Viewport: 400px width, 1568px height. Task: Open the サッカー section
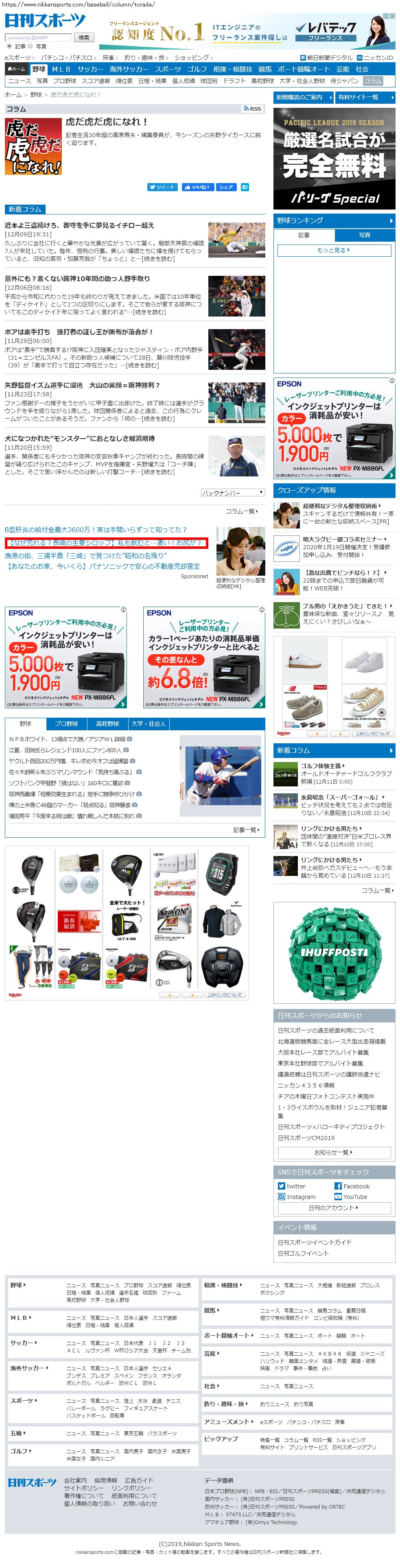point(90,70)
